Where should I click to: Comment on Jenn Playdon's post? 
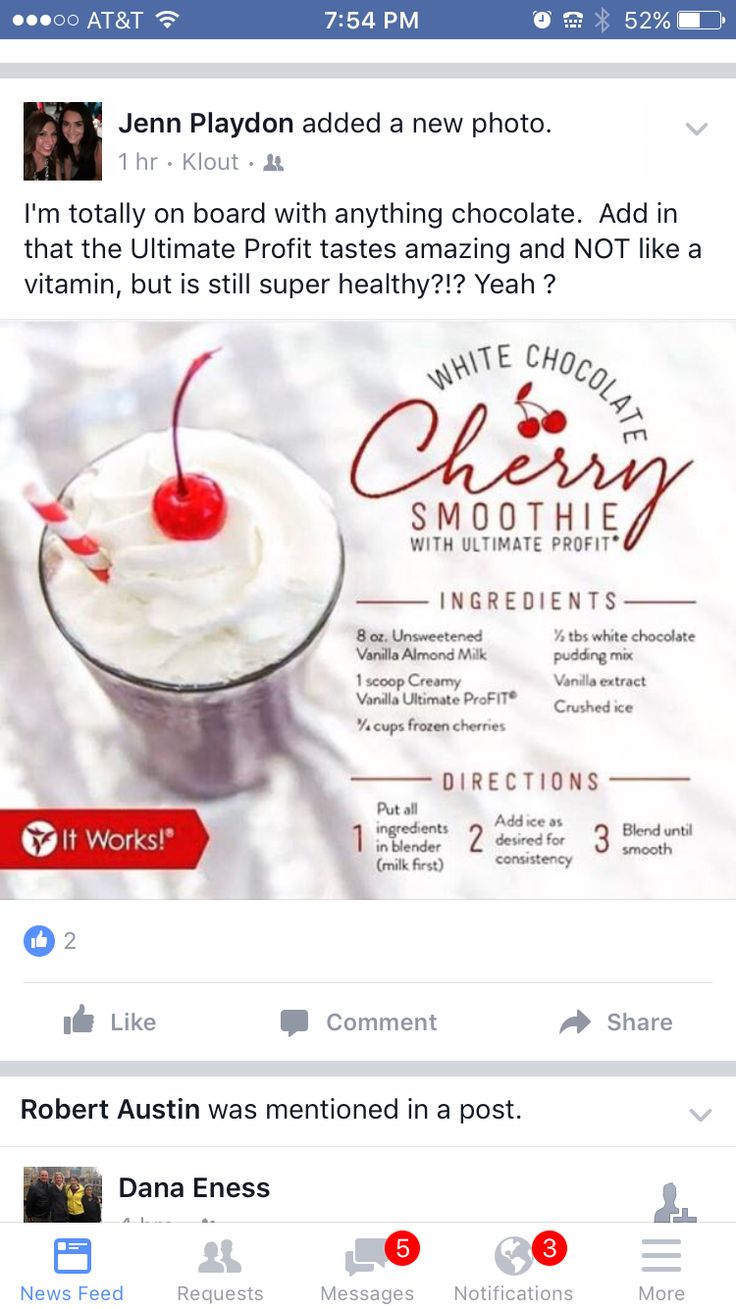pos(359,1021)
